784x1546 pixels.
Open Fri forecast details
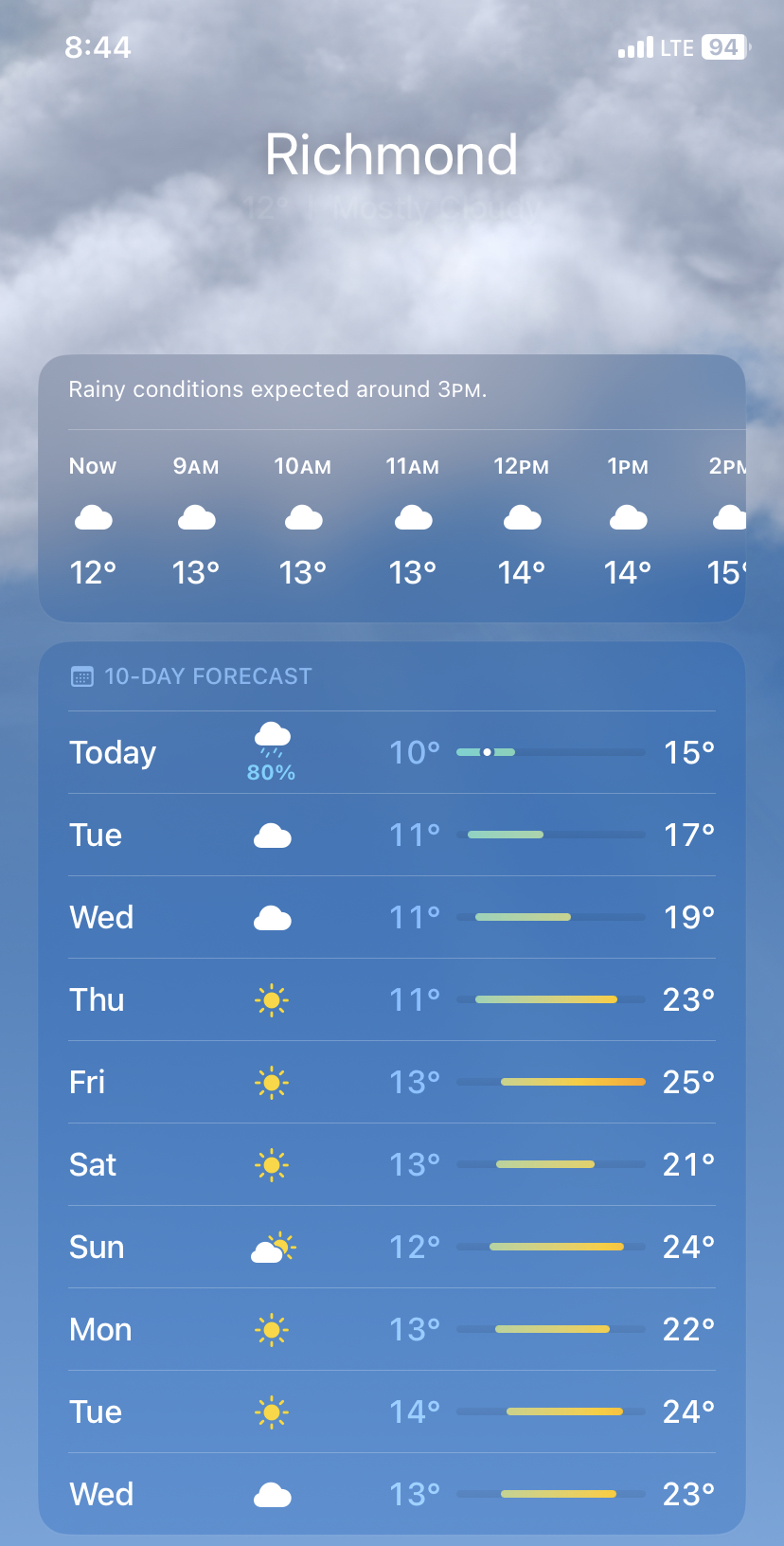(x=392, y=1082)
